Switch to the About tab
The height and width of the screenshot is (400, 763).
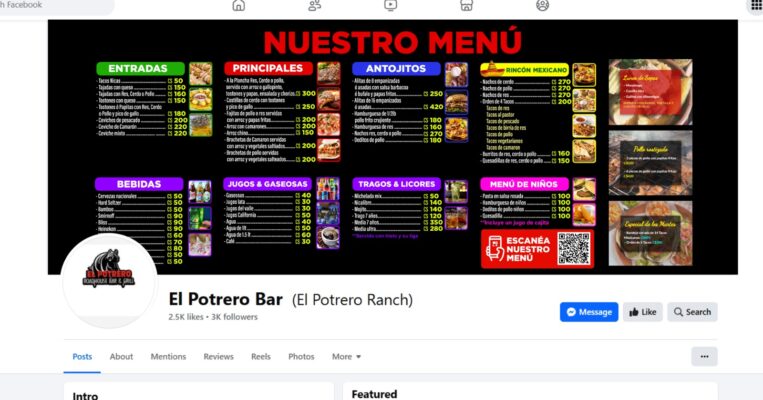point(121,356)
